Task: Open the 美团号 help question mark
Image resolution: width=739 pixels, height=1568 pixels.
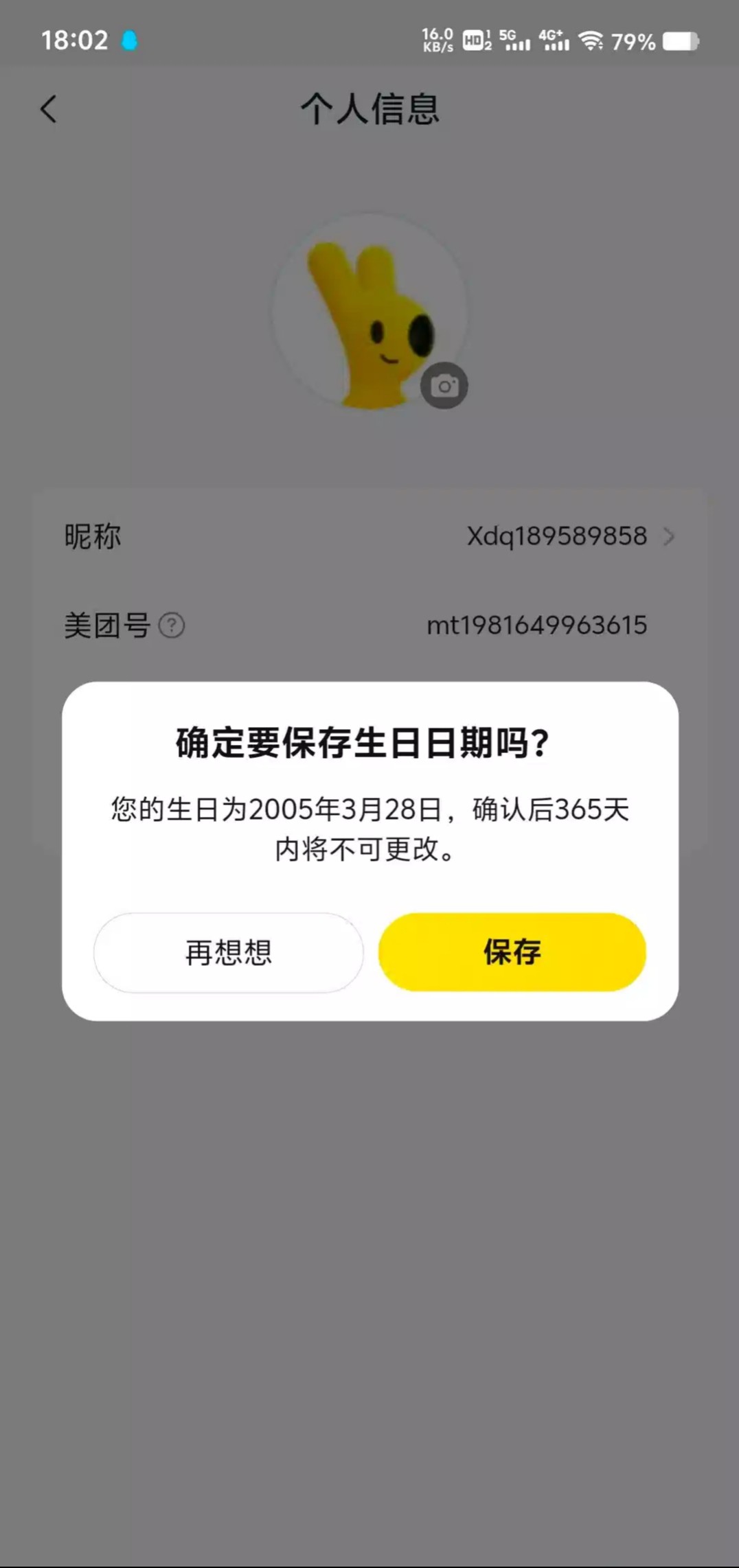Action: 172,625
